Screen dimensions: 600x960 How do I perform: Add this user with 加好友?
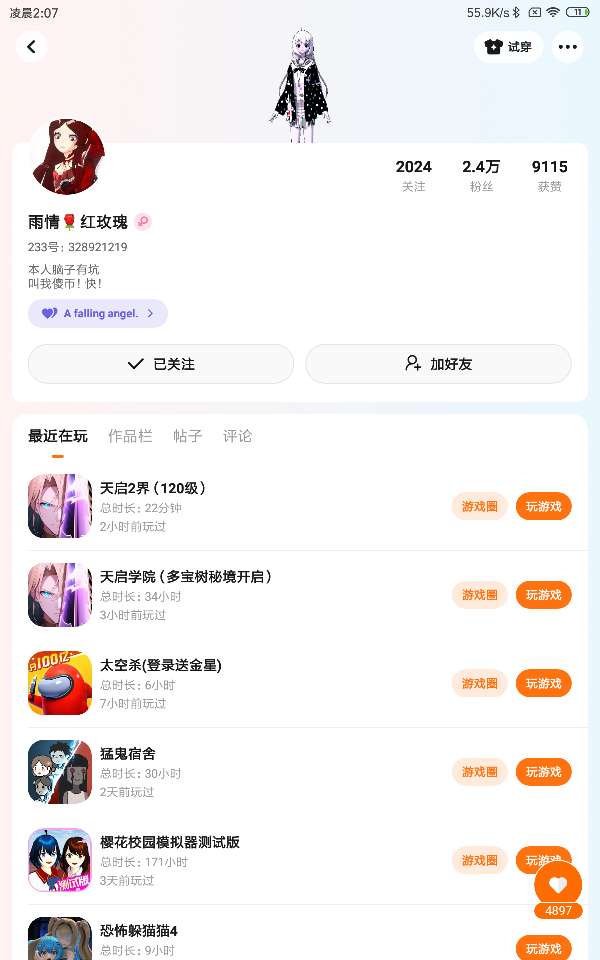pos(438,364)
